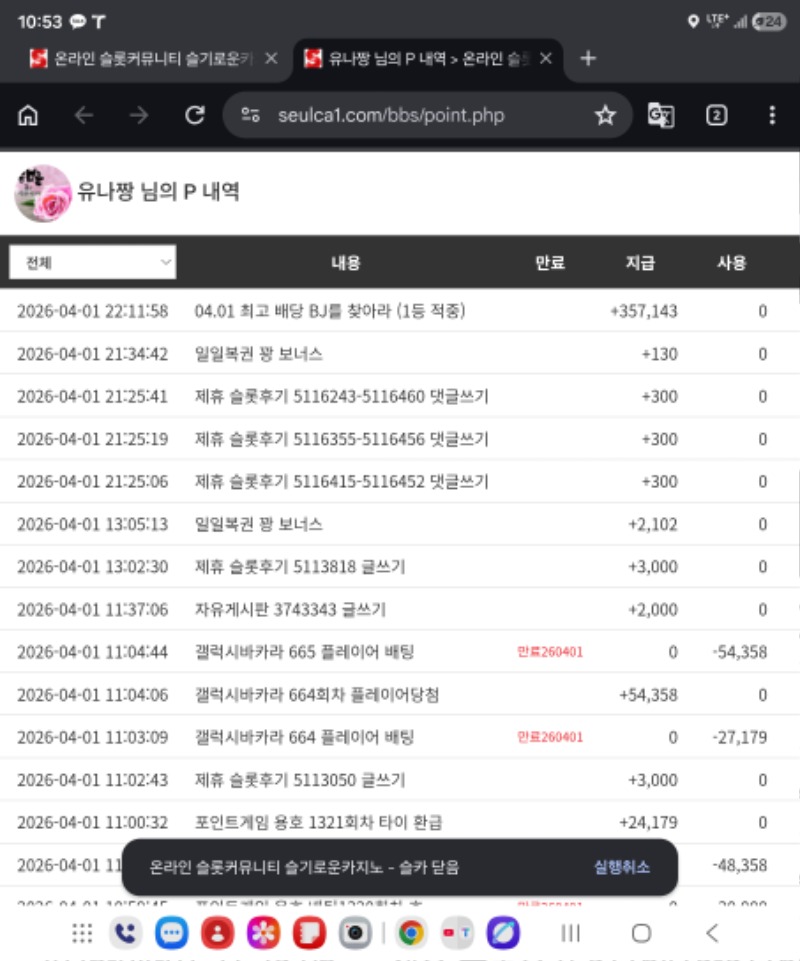Launch Chrome from the taskbar

tap(409, 933)
